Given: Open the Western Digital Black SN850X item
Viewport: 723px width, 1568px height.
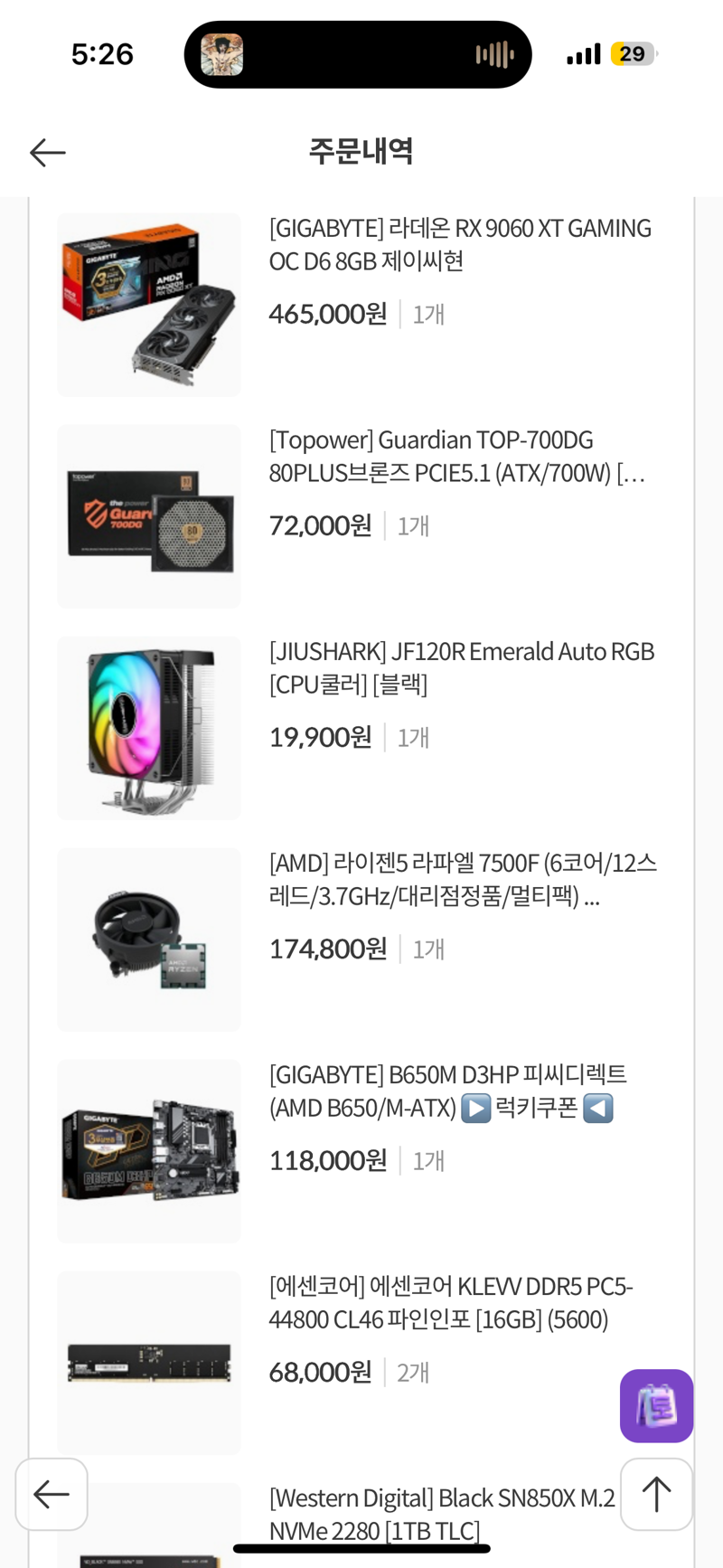Looking at the screenshot, I should coord(442,1515).
